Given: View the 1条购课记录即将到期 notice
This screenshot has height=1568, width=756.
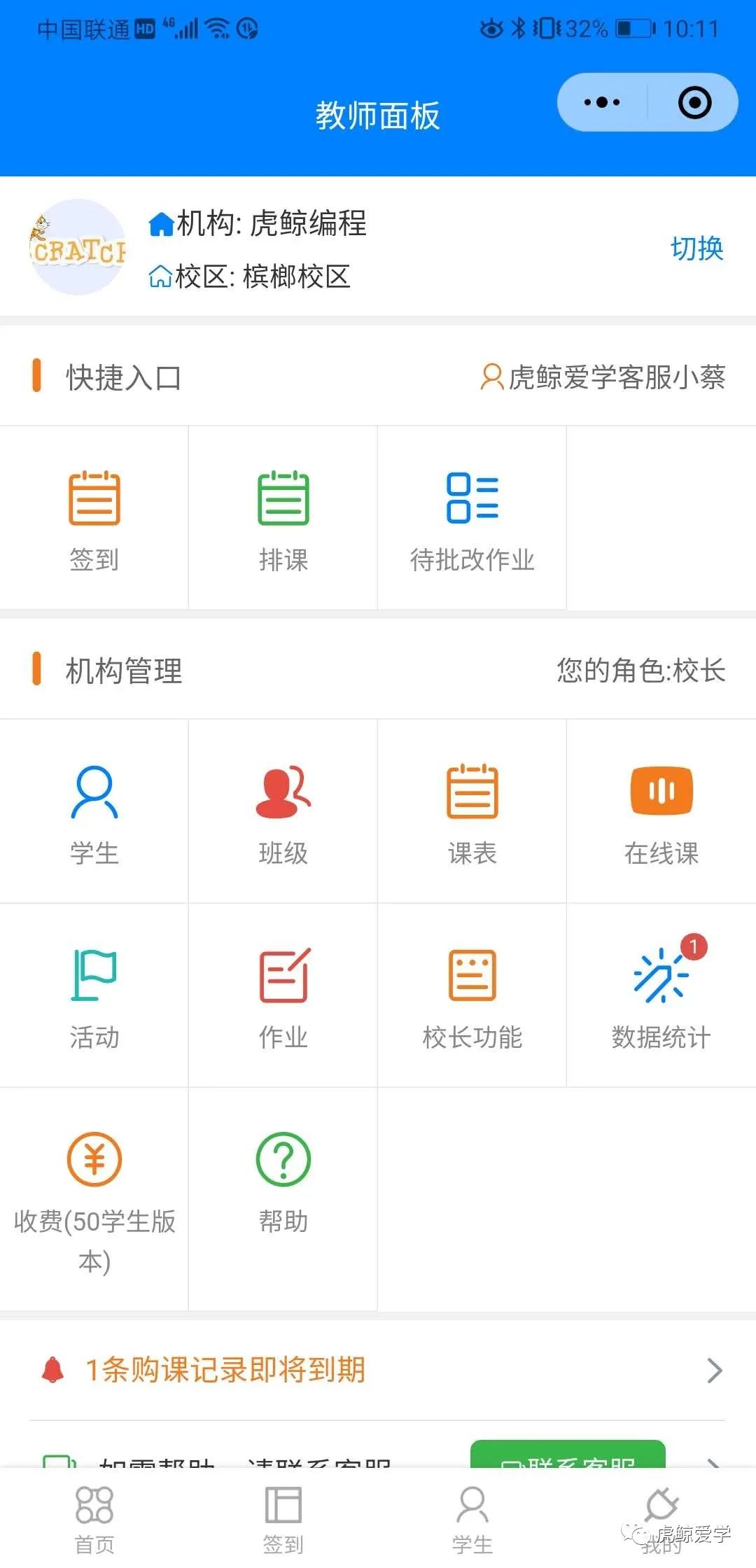Looking at the screenshot, I should coord(378,1370).
